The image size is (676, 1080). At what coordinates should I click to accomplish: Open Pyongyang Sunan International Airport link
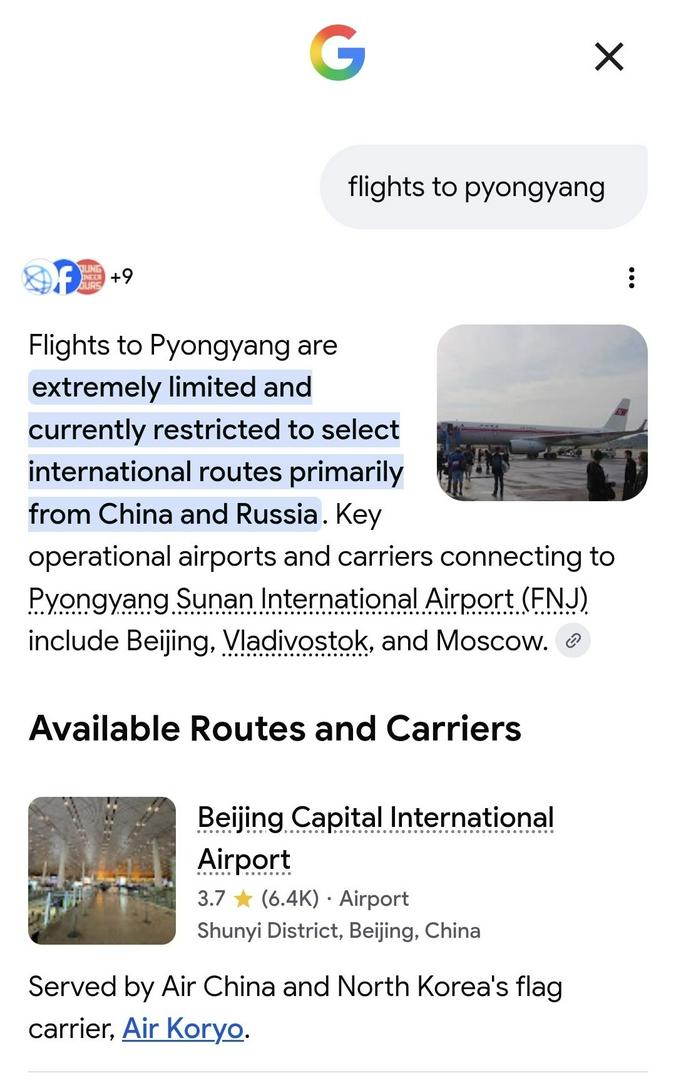(x=308, y=599)
